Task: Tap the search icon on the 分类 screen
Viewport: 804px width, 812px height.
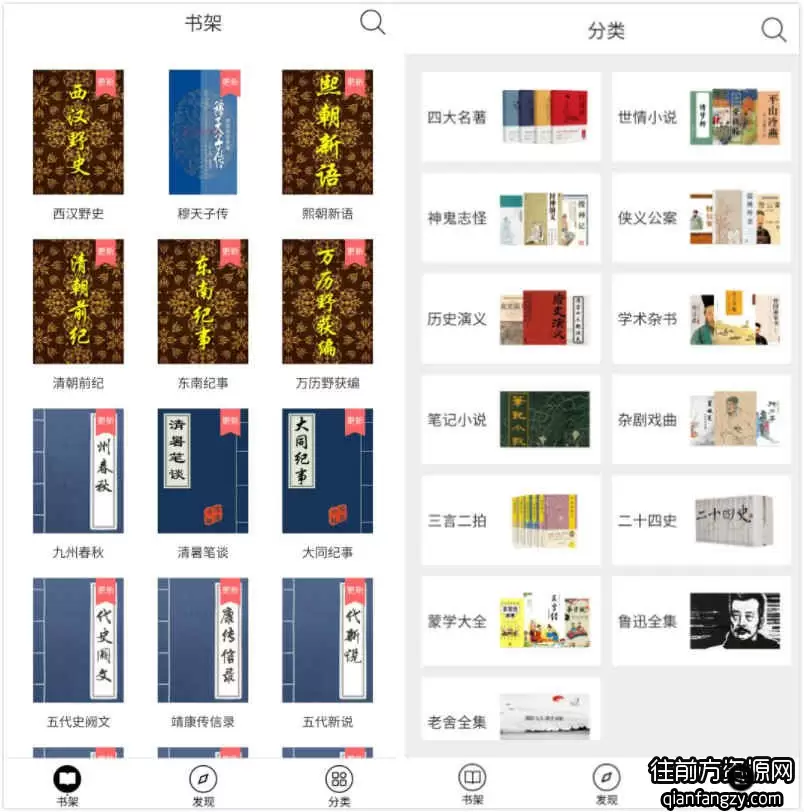Action: pyautogui.click(x=774, y=30)
